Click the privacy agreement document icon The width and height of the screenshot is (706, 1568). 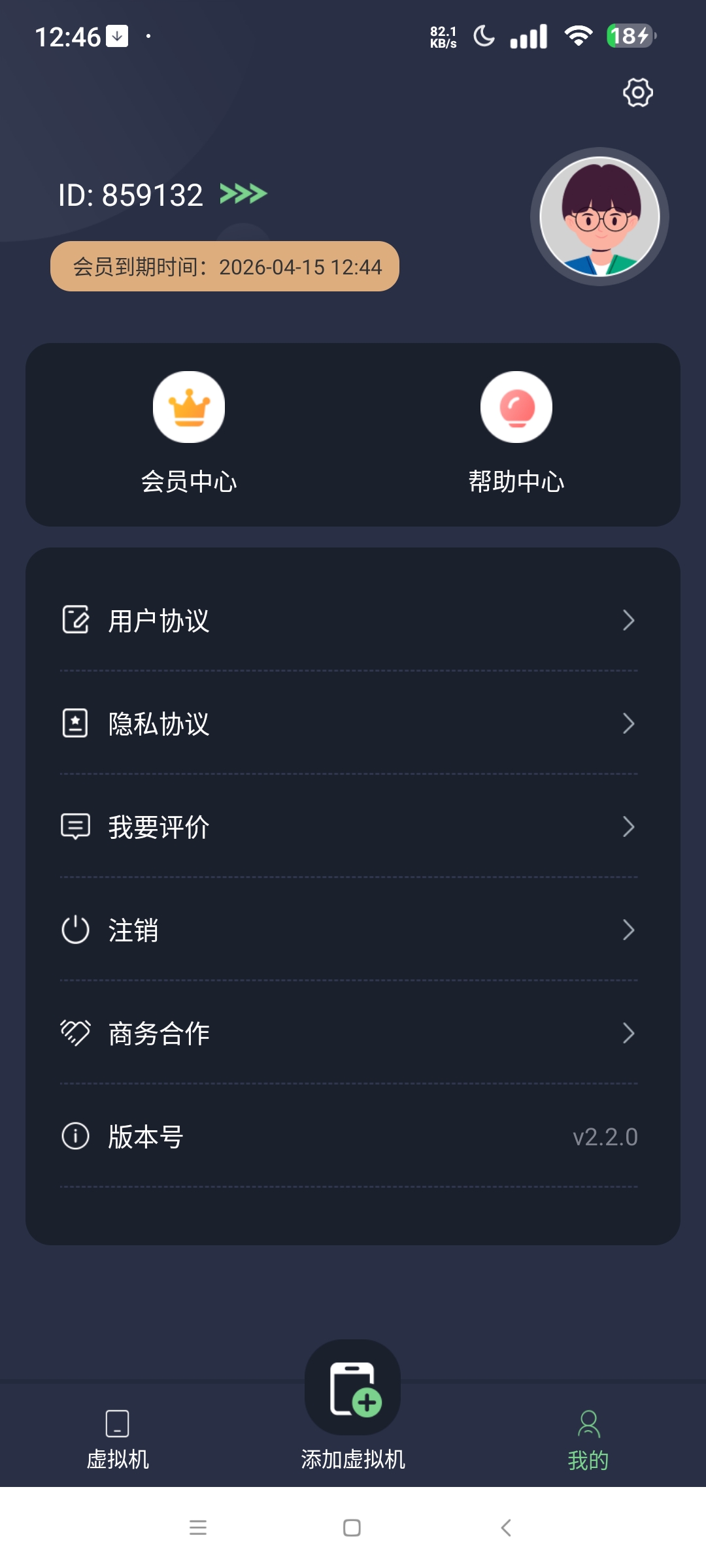75,724
